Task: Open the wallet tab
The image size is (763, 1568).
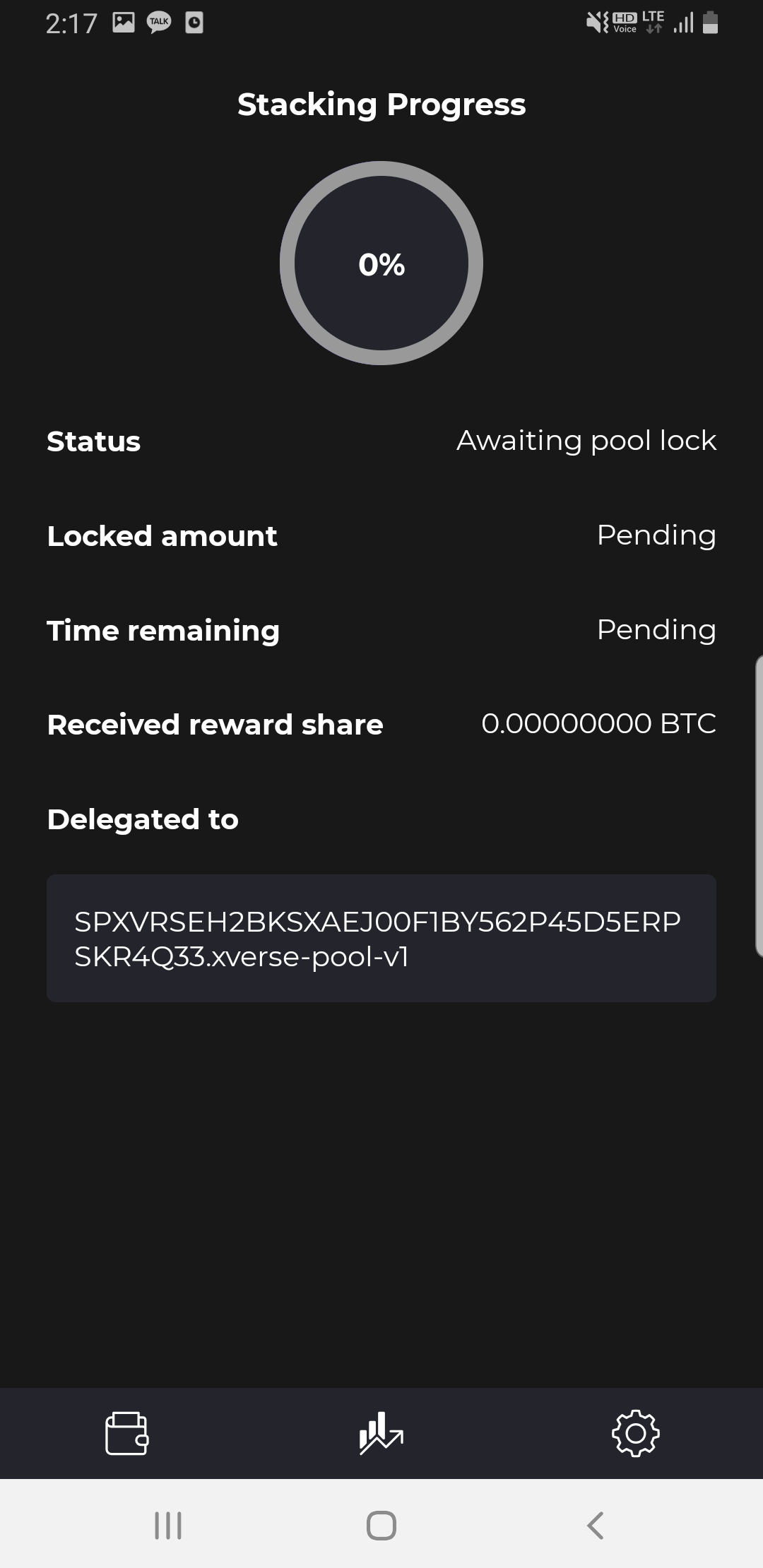Action: click(x=127, y=1433)
